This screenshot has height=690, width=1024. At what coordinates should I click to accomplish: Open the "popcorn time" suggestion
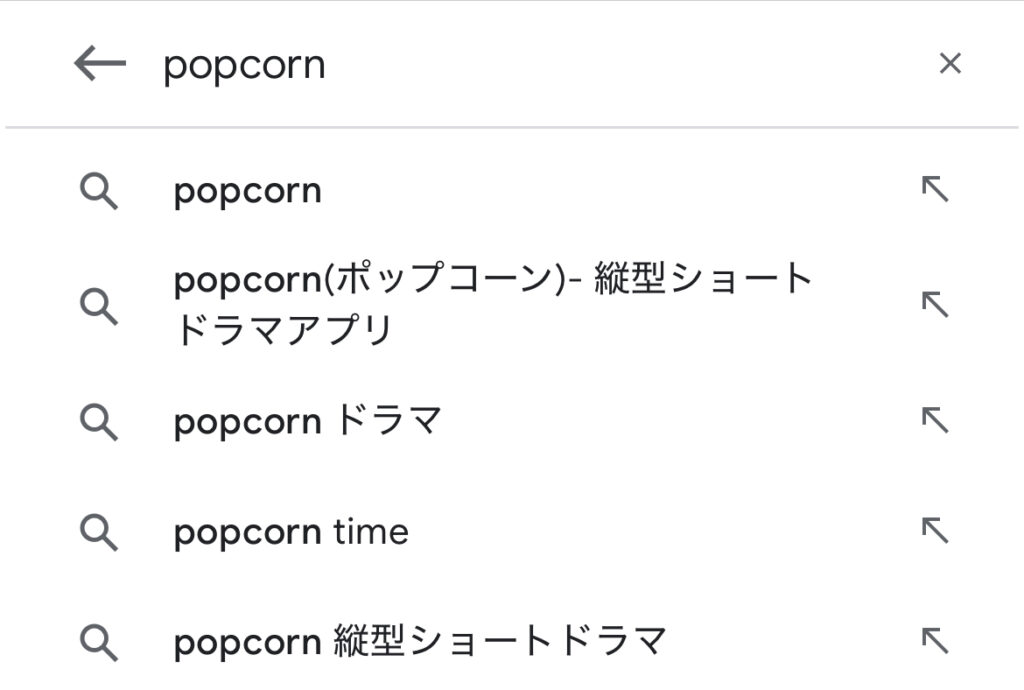click(x=291, y=532)
